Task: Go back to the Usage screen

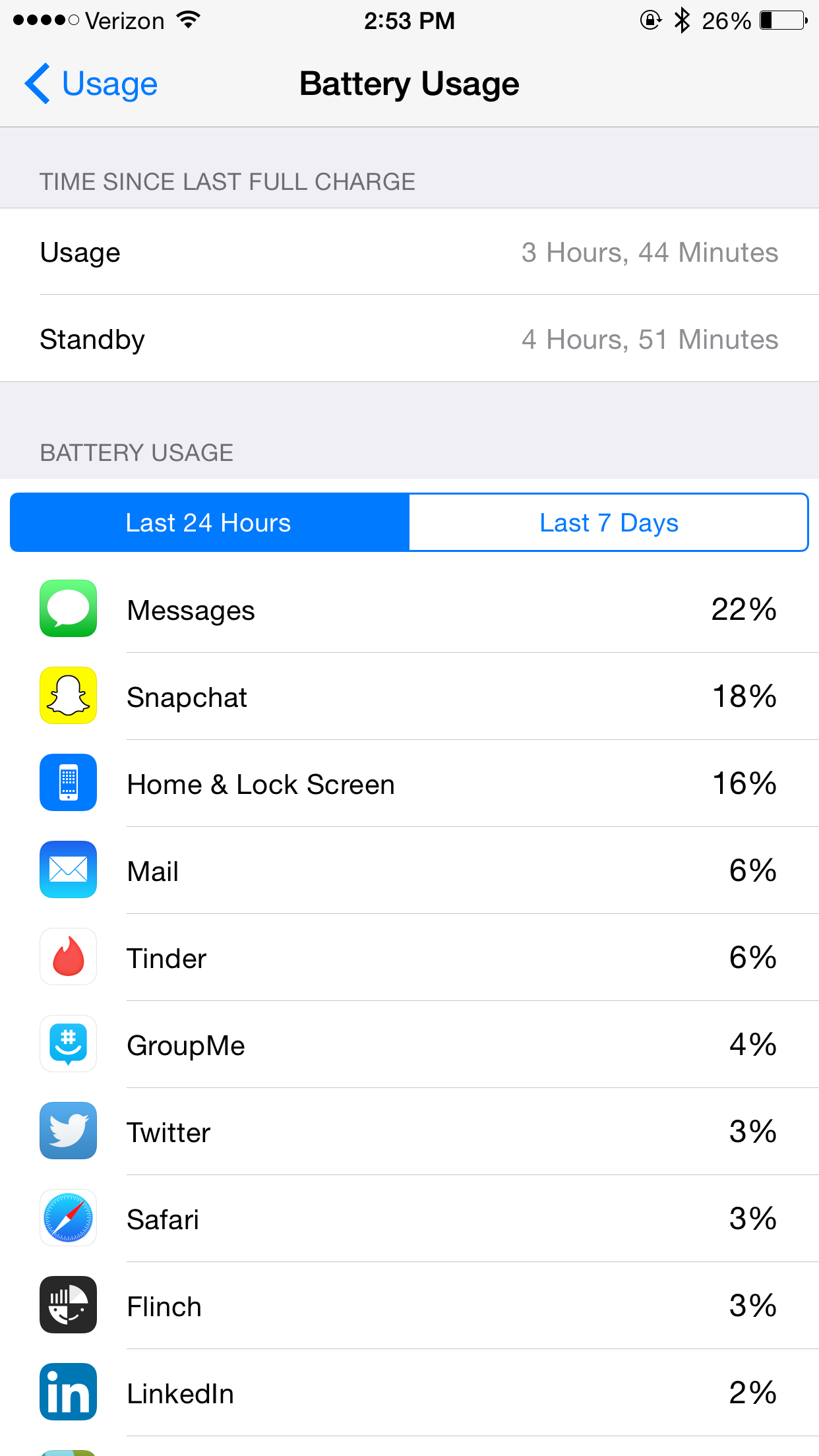Action: point(91,84)
